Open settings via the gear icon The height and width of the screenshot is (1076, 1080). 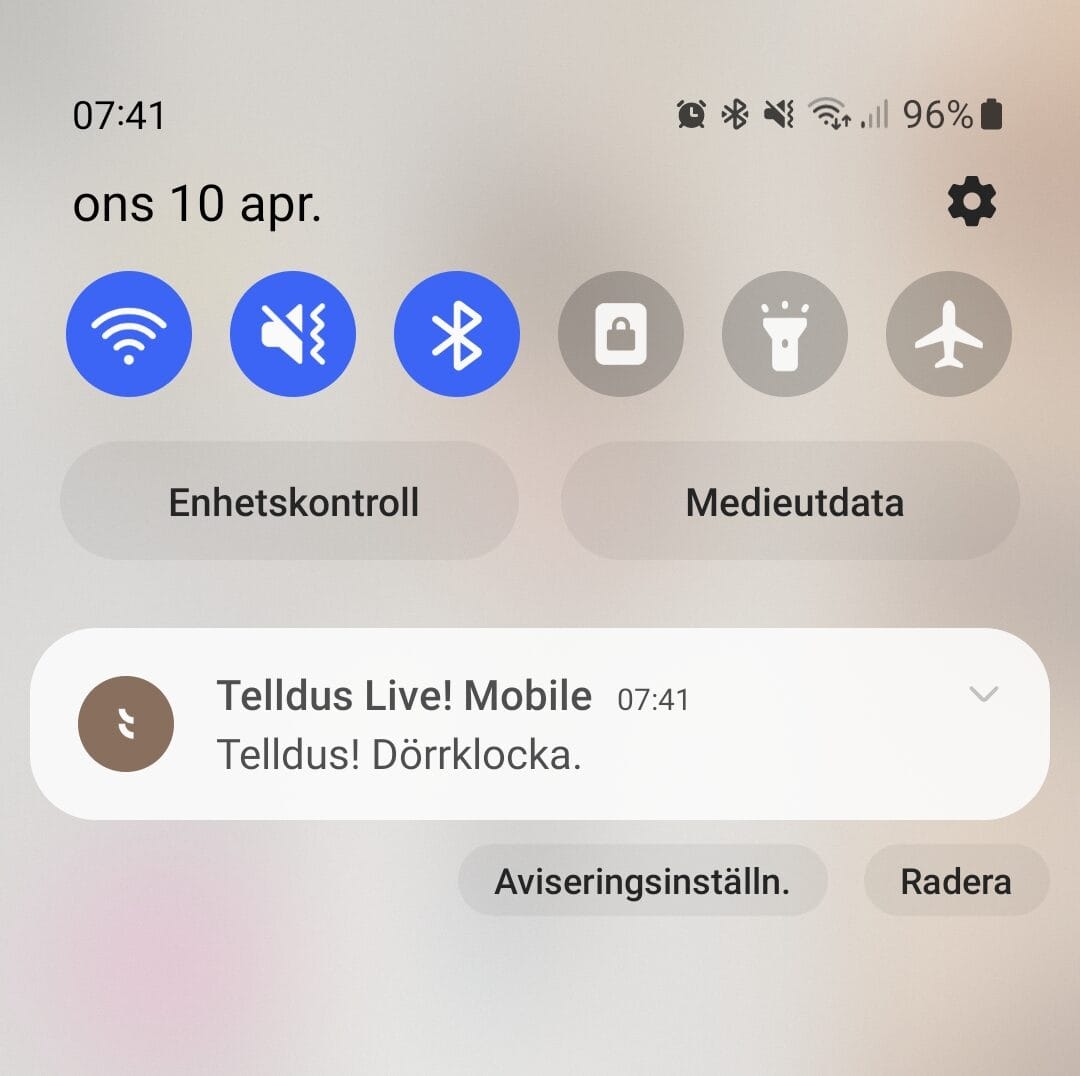pos(971,204)
